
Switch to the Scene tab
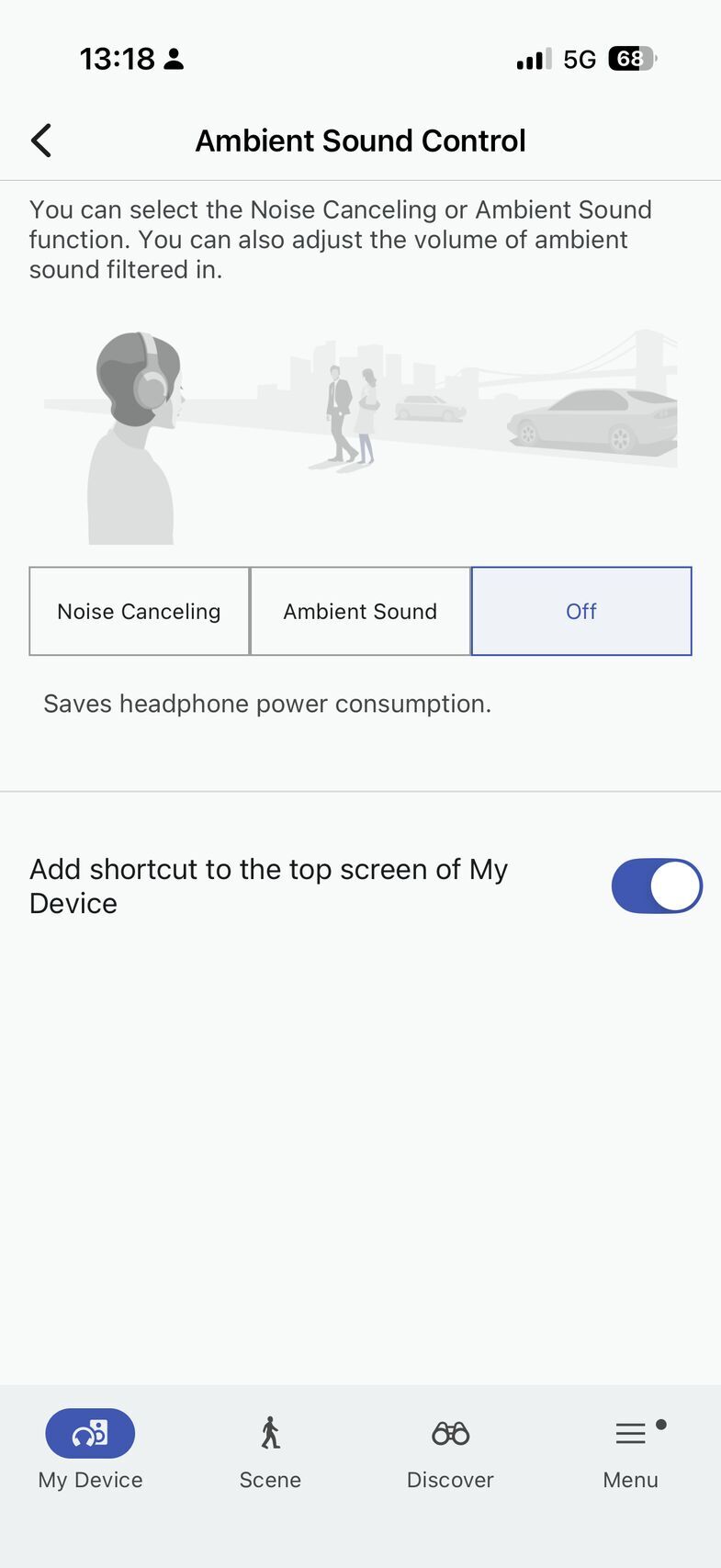tap(270, 1449)
